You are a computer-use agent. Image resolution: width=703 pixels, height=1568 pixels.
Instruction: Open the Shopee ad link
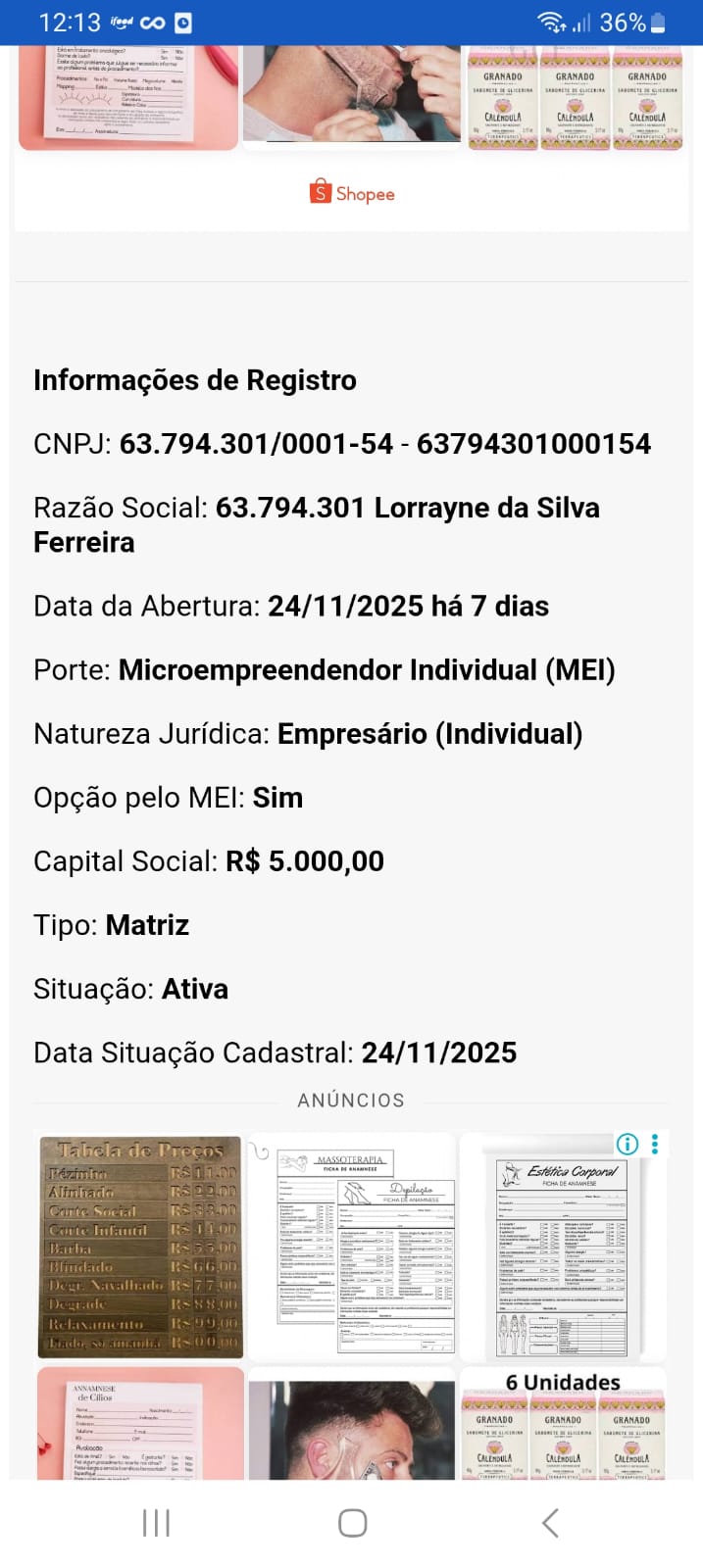tap(352, 193)
